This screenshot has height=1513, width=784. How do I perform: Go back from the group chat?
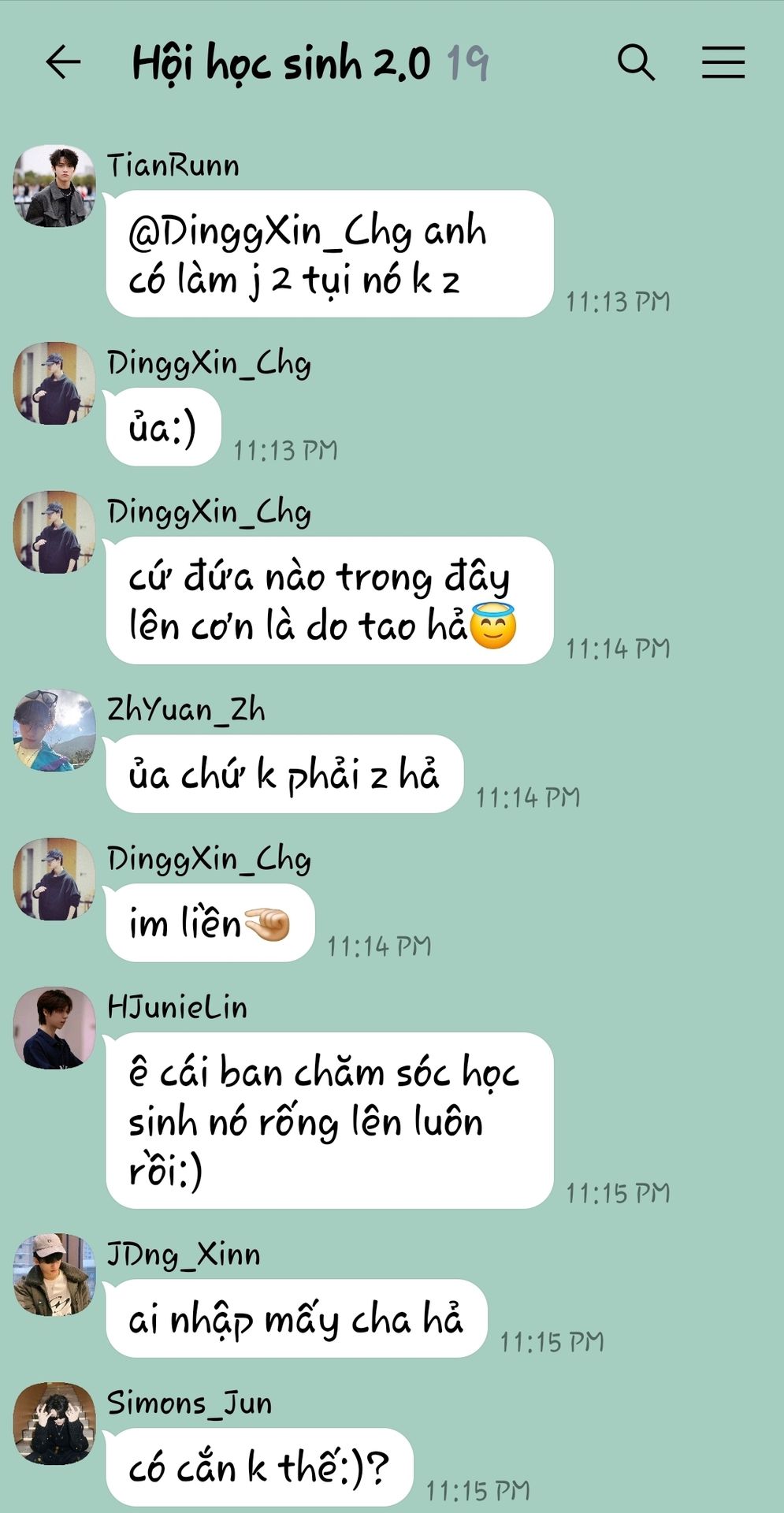(x=63, y=62)
